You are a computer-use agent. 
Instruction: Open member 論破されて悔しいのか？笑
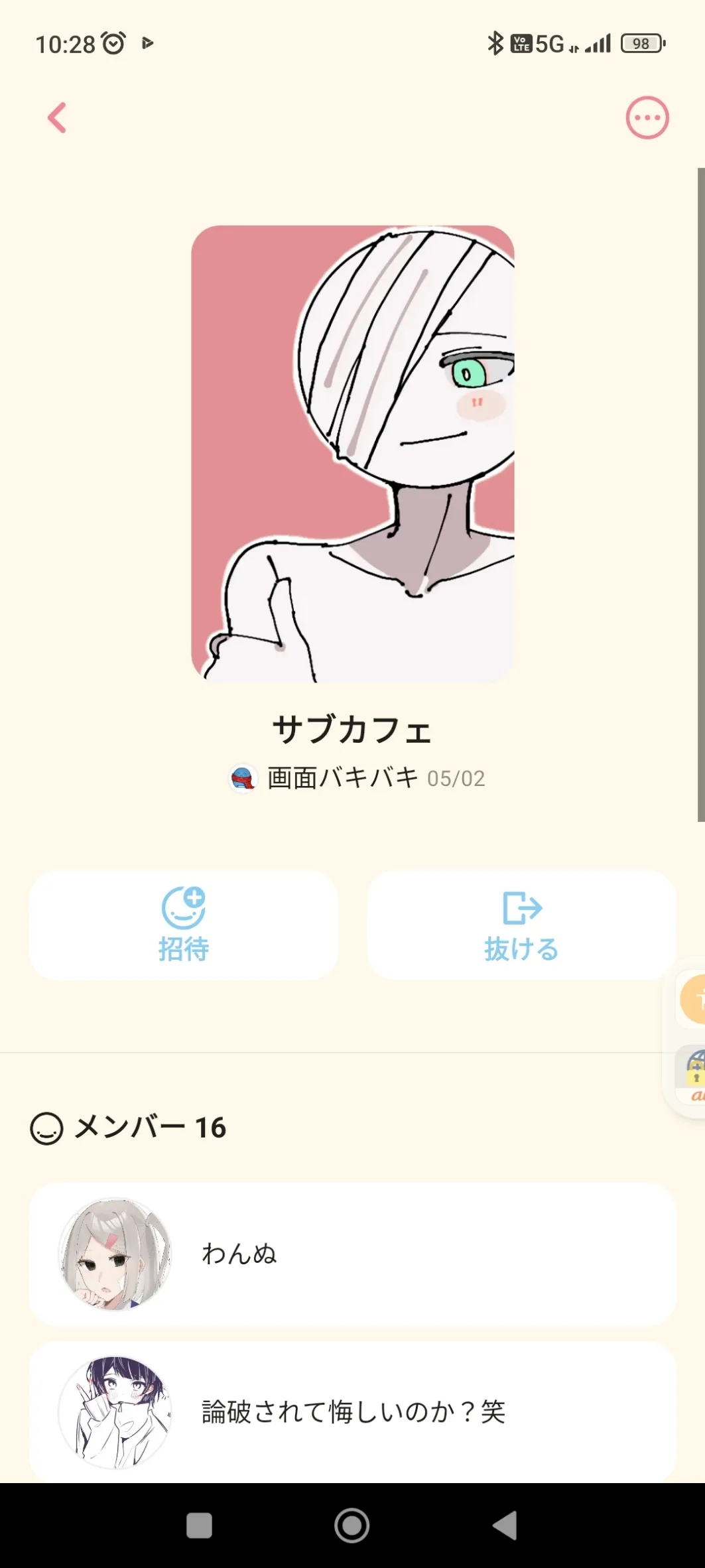pos(352,1411)
